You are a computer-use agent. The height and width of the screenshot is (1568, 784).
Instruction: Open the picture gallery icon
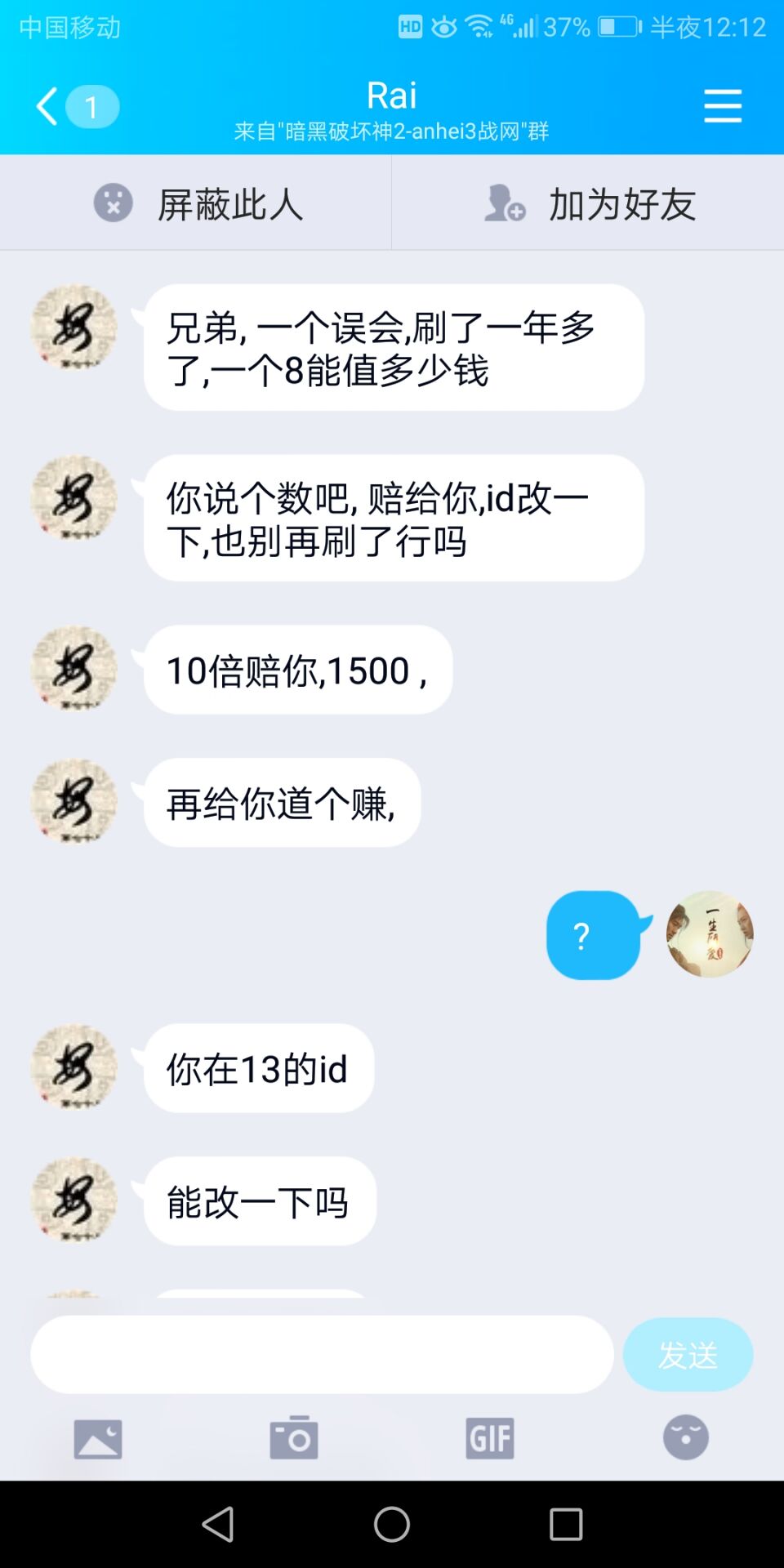[x=98, y=1438]
